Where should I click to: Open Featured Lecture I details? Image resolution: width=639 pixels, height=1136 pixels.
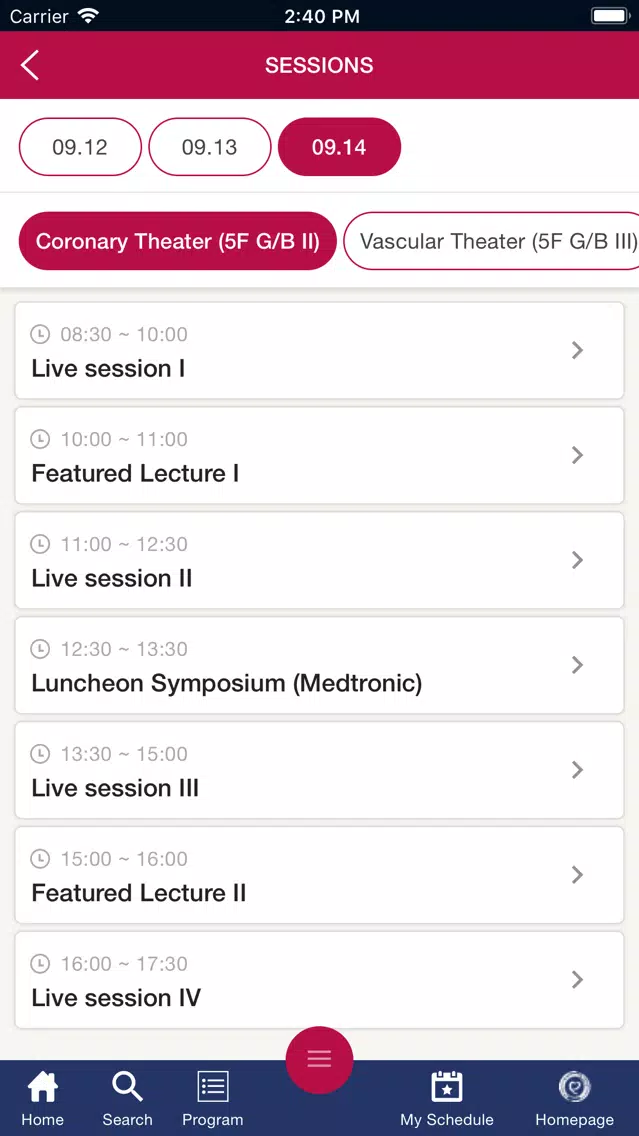(x=320, y=456)
